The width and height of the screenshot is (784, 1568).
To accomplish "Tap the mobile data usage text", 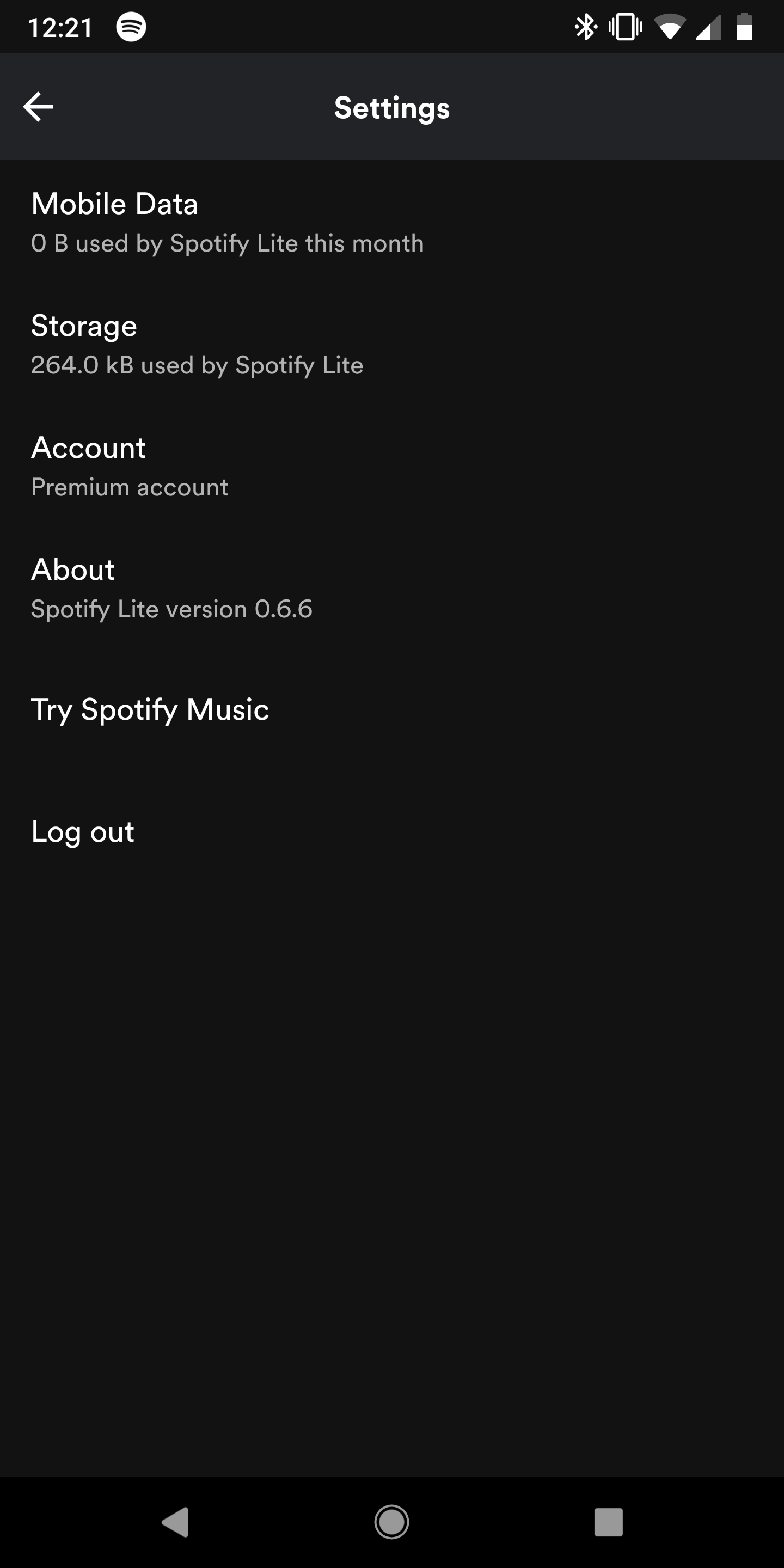I will pyautogui.click(x=228, y=243).
